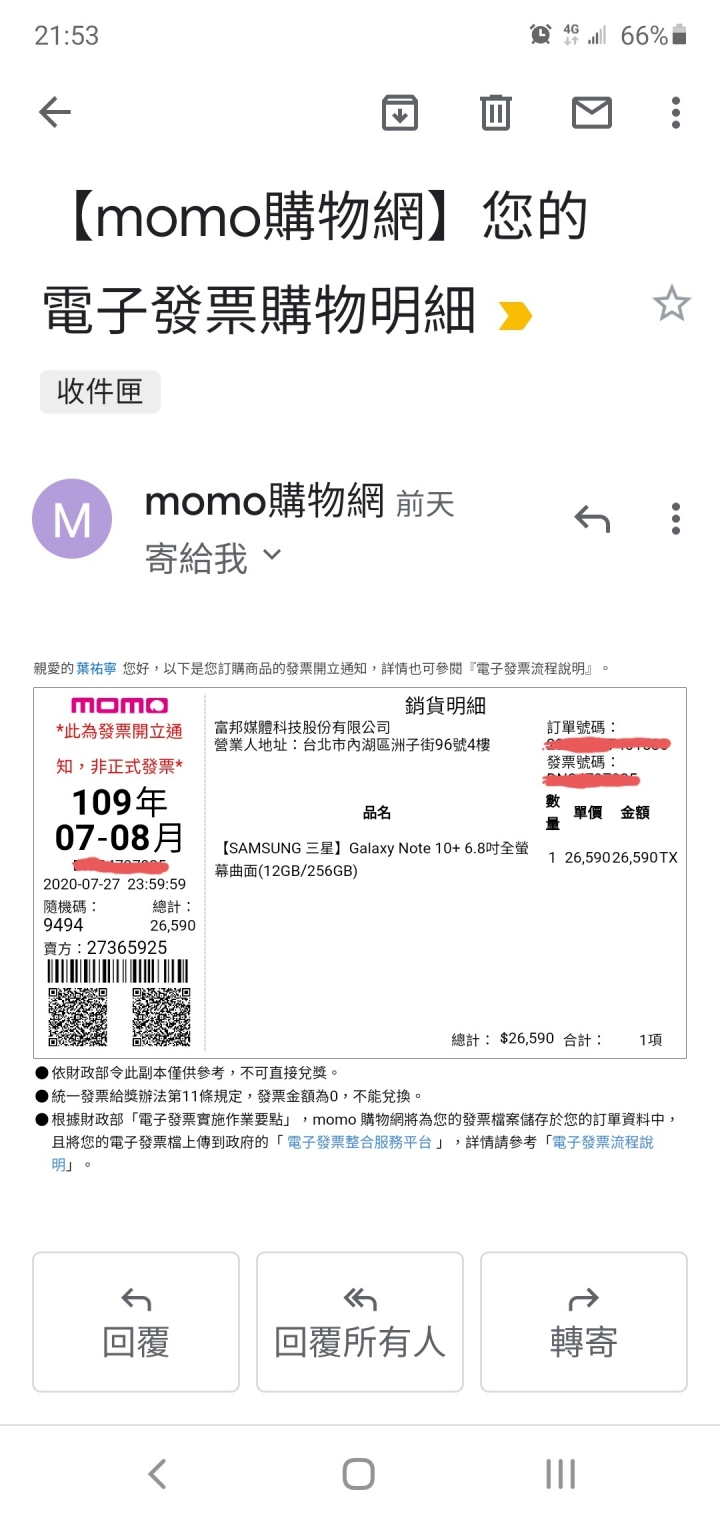The image size is (720, 1520).
Task: Open 電子發票整合服務平台 link
Action: 365,1142
